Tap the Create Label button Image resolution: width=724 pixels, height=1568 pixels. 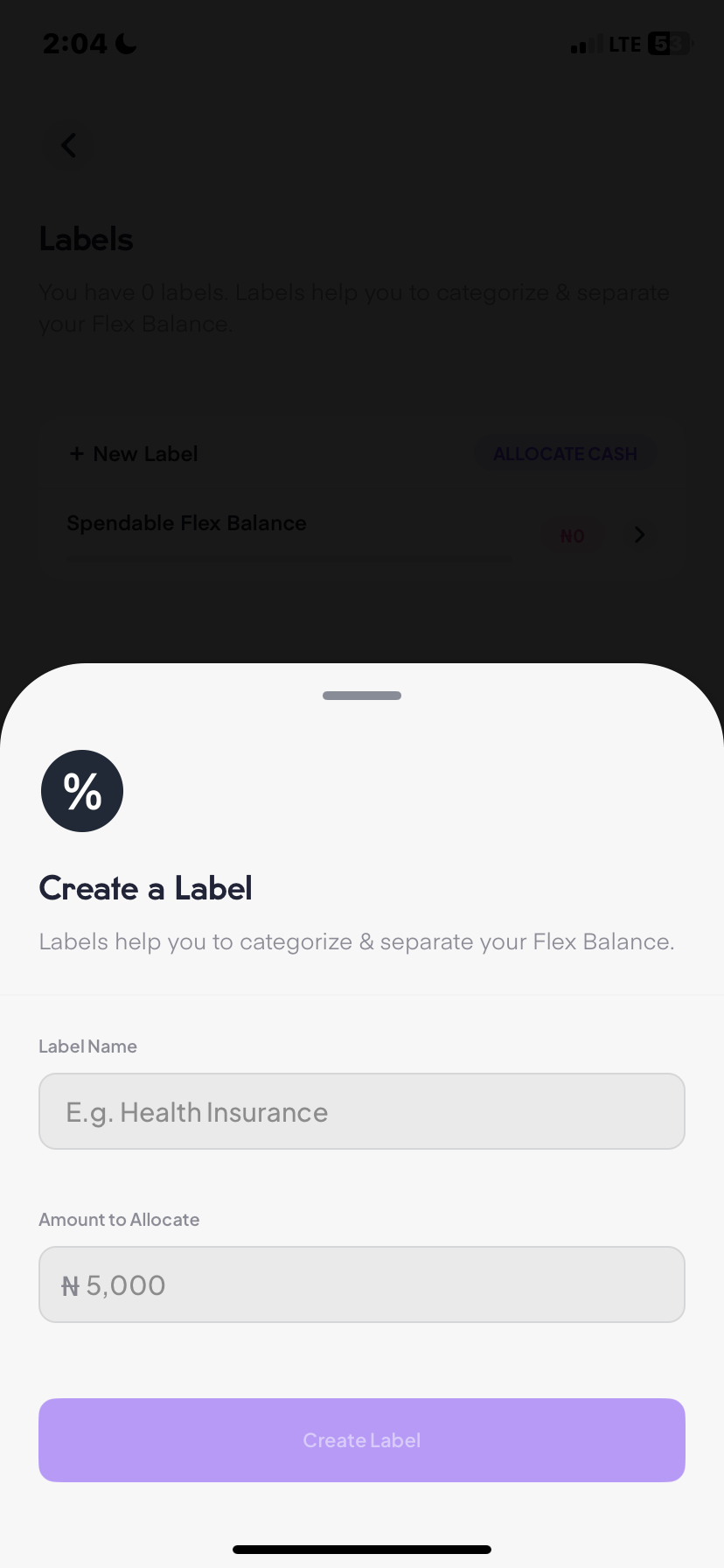click(x=361, y=1440)
